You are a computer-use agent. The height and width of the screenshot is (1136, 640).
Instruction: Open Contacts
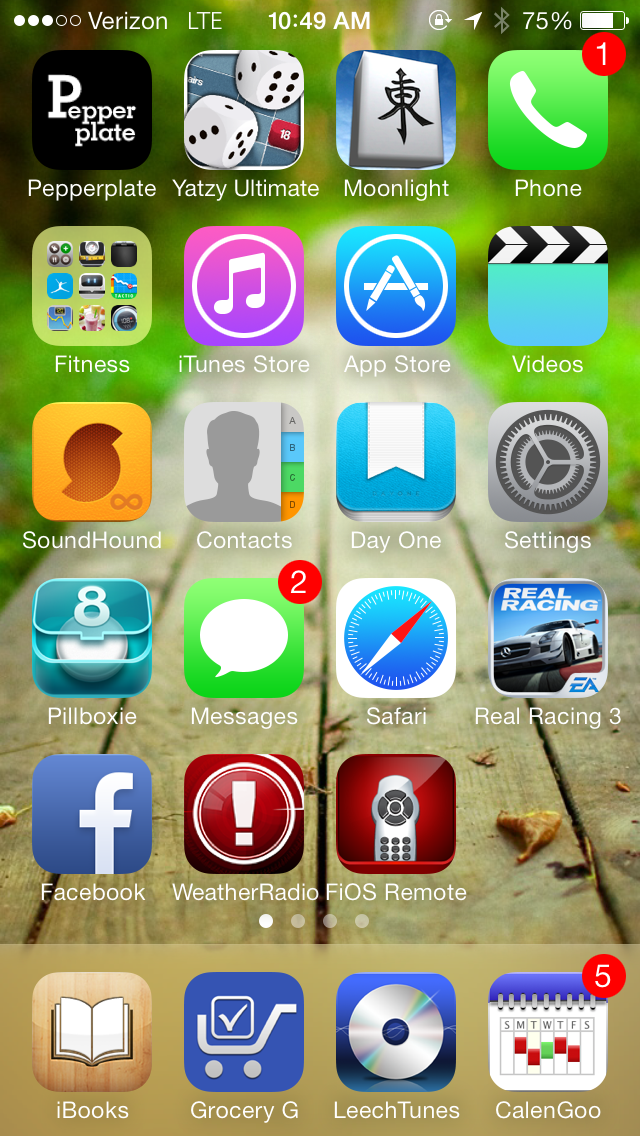244,462
